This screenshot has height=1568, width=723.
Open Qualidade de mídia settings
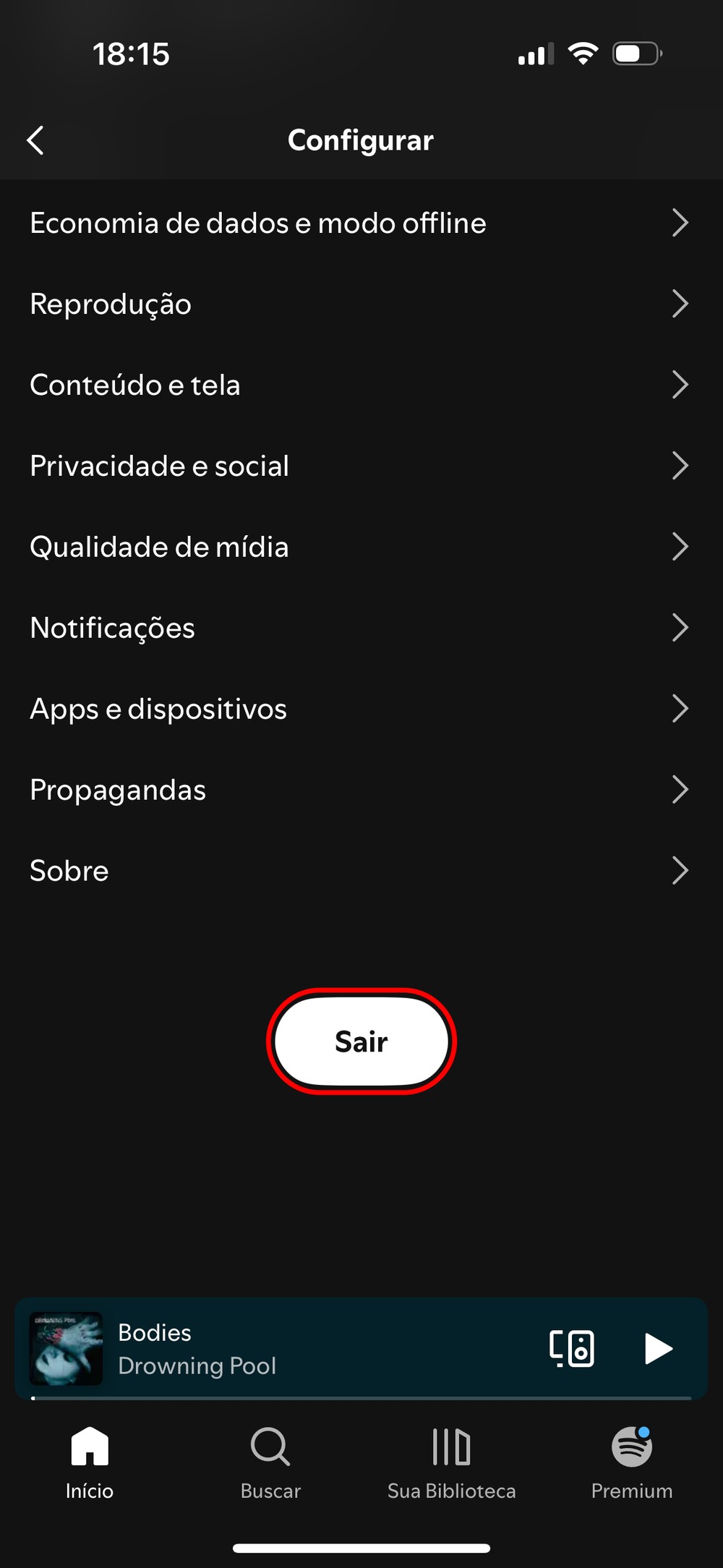coord(359,547)
